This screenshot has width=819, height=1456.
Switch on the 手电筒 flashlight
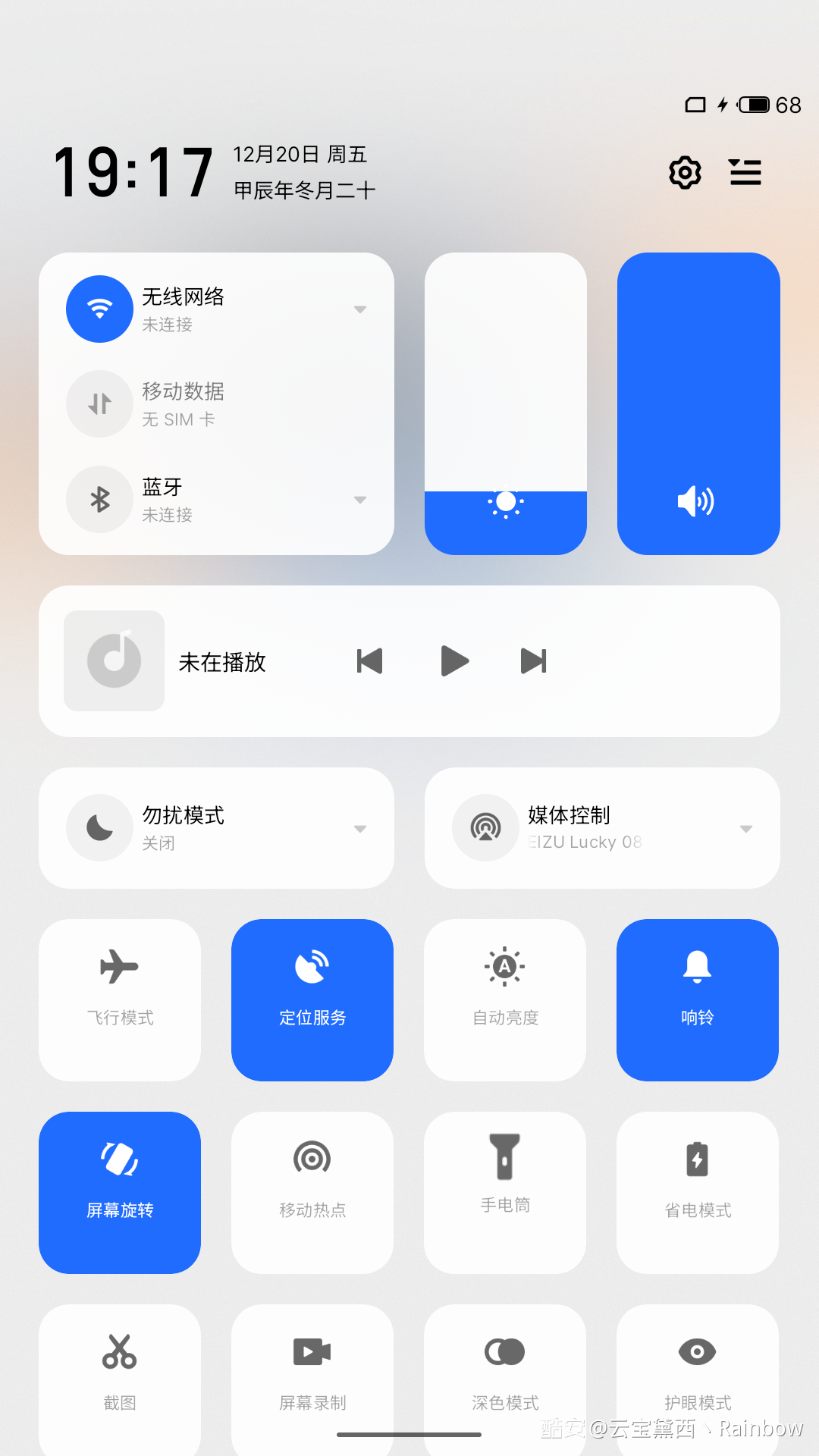505,1193
